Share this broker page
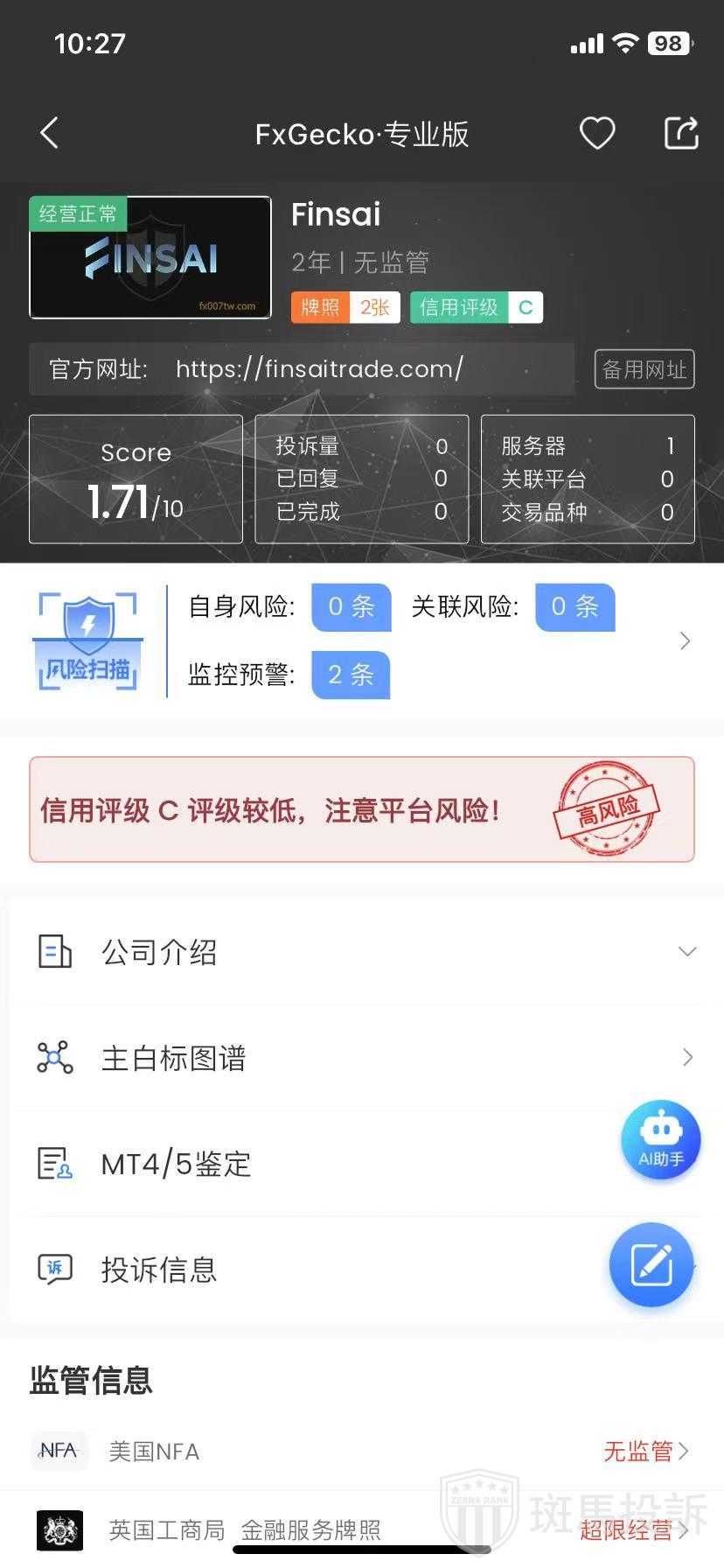Screen dimensions: 724x1568 681,133
